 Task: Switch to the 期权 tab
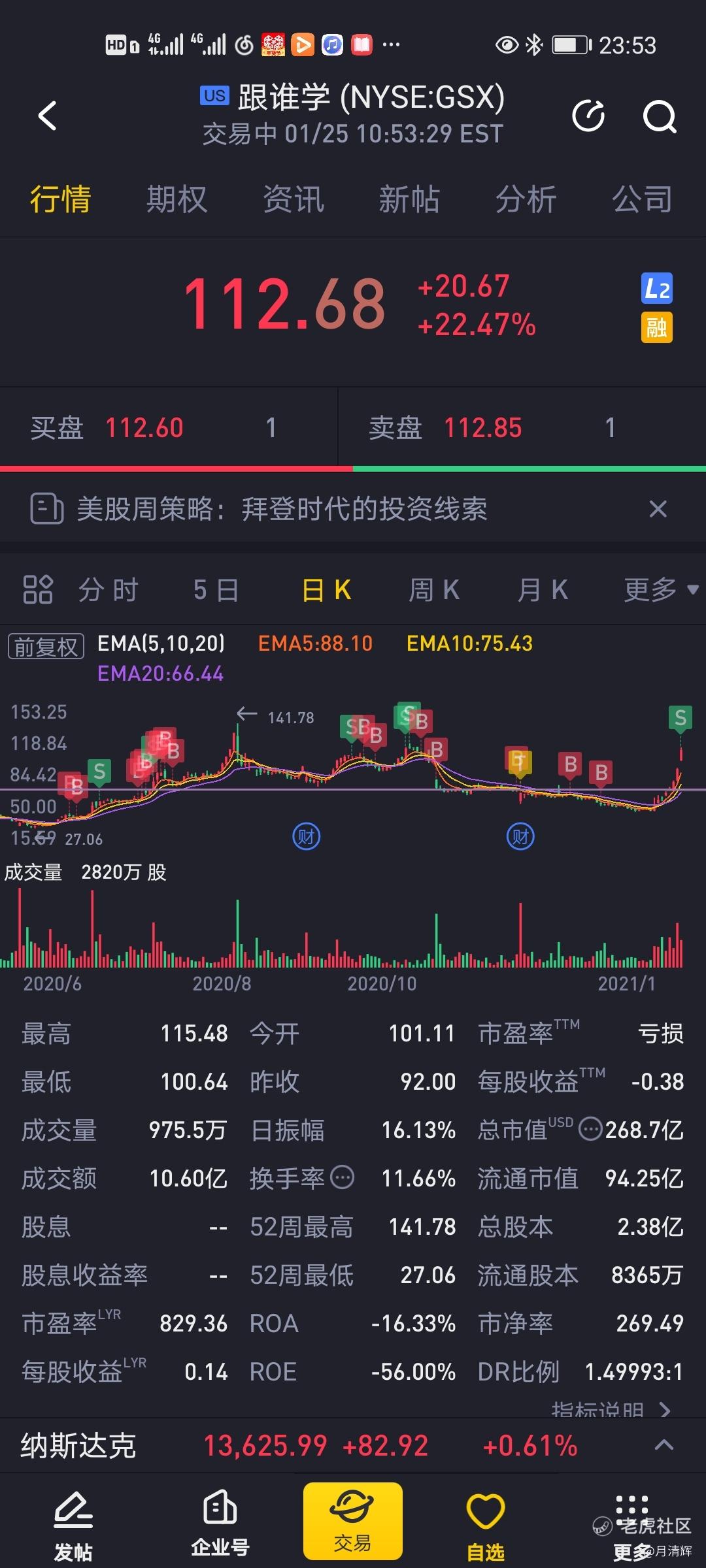click(176, 199)
